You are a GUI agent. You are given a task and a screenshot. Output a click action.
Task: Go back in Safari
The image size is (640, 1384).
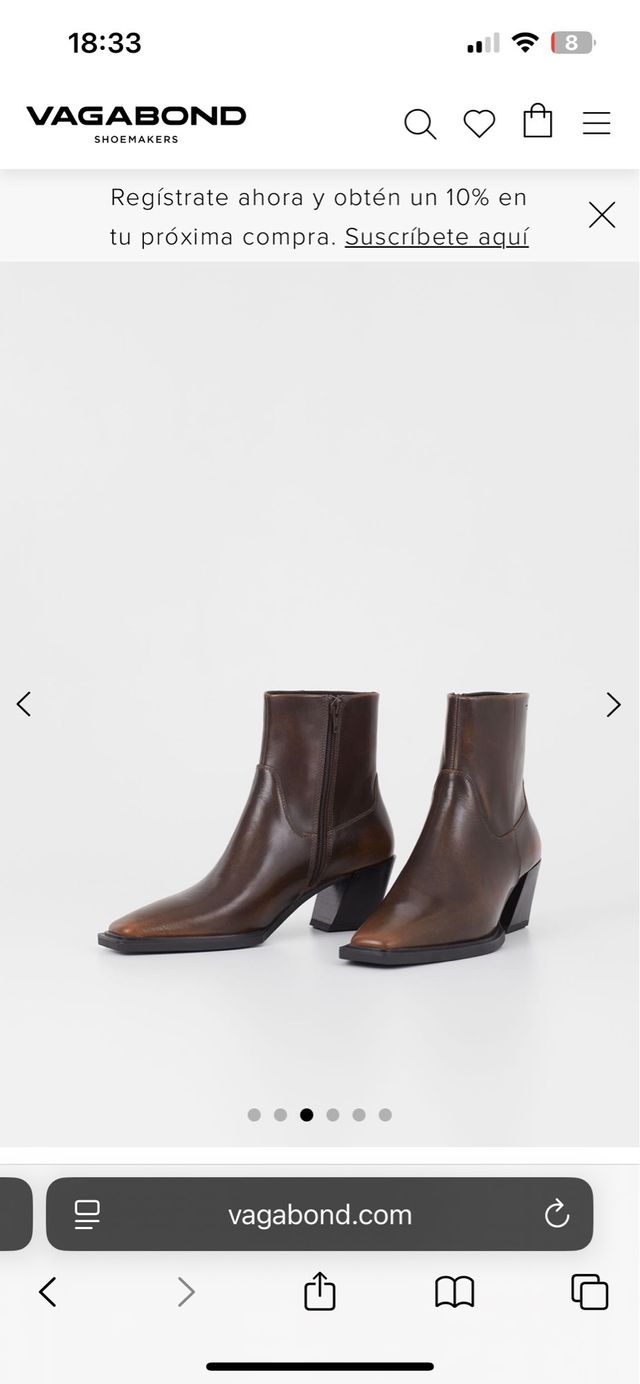click(47, 1292)
